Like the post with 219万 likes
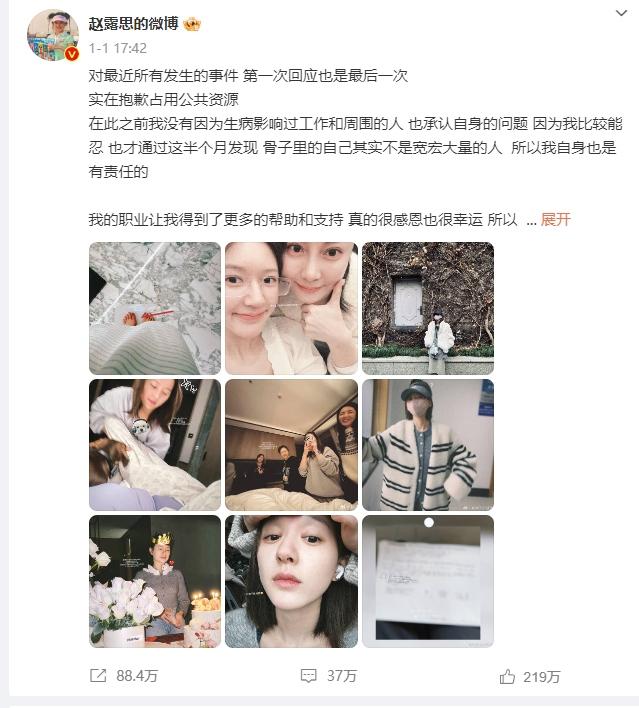Image resolution: width=639 pixels, height=708 pixels. pos(531,676)
